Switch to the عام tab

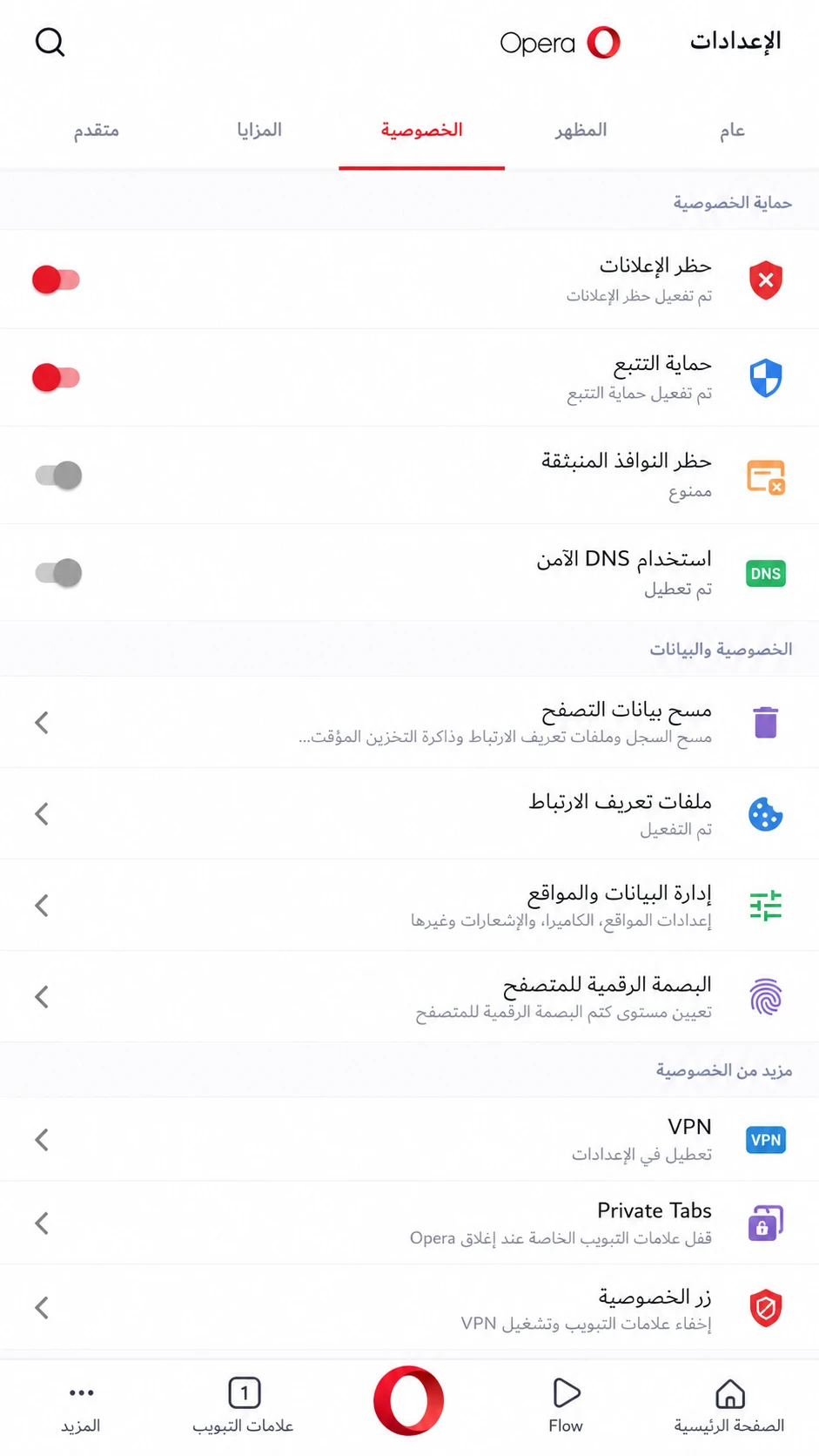click(x=732, y=131)
